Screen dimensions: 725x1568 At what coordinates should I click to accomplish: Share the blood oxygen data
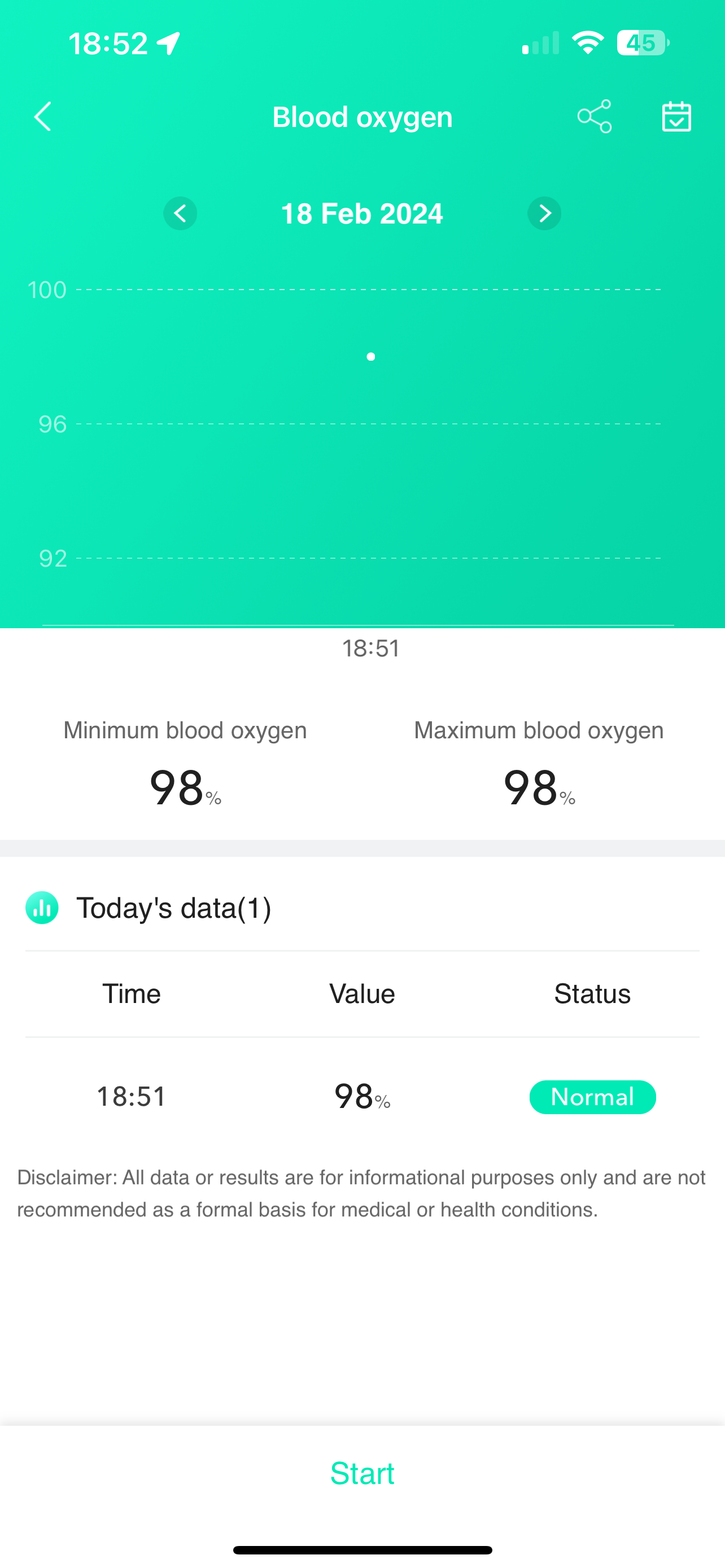pyautogui.click(x=594, y=116)
